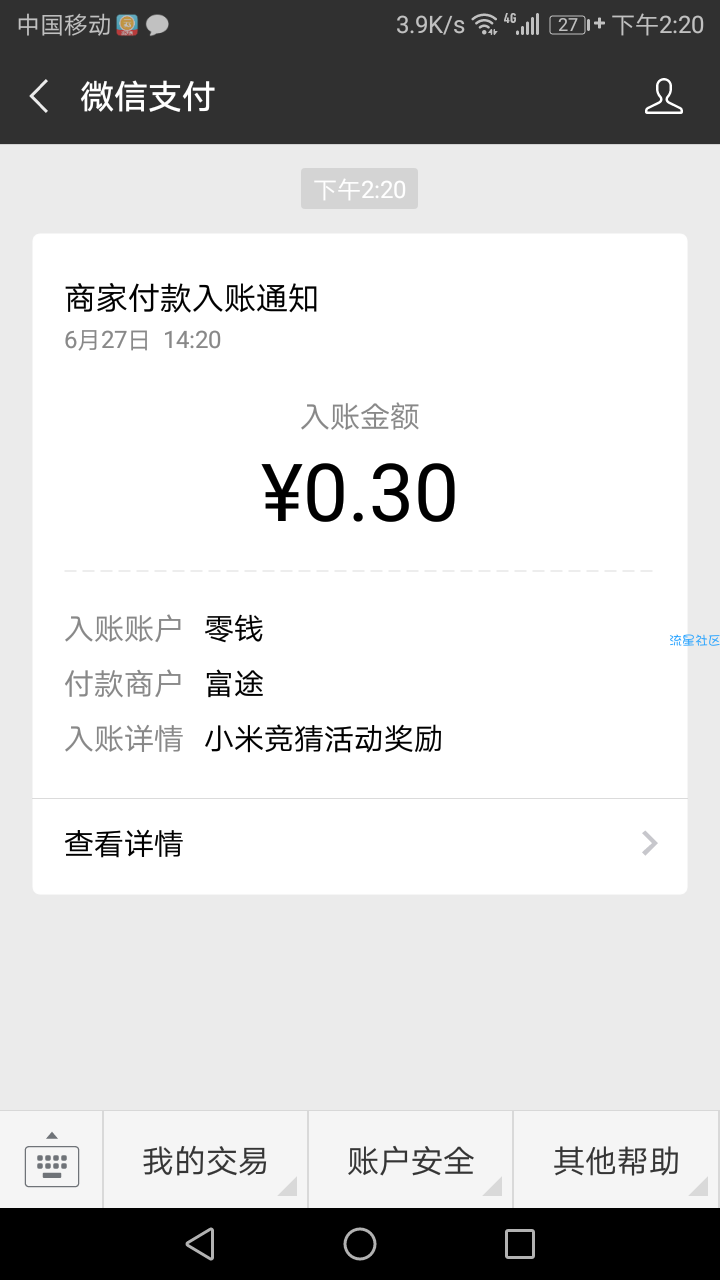720x1280 pixels.
Task: Go back from 微信支付 chat
Action: [x=39, y=97]
